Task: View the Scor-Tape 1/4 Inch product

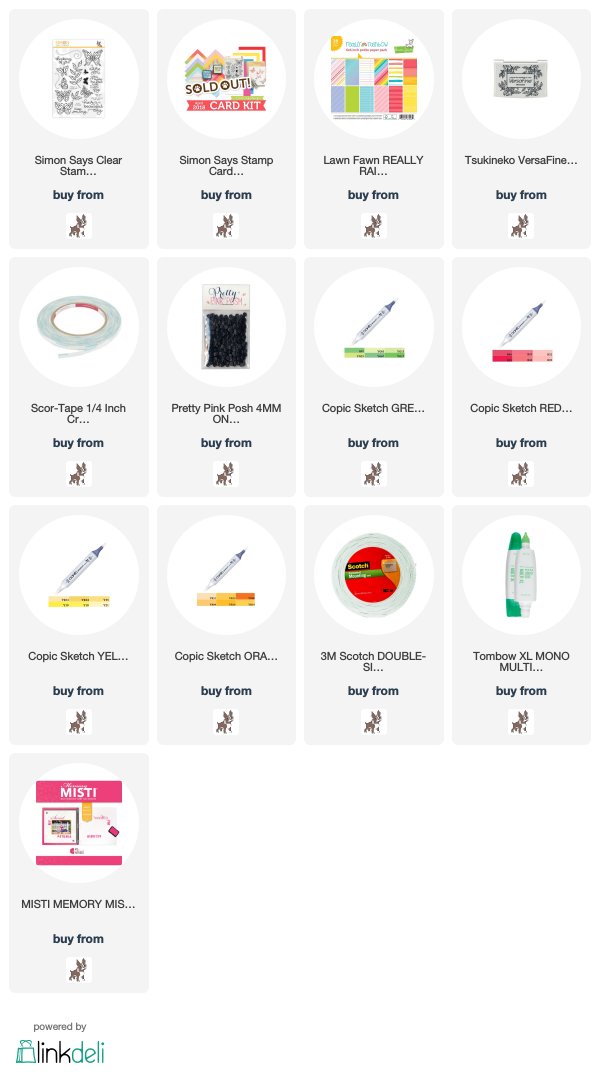Action: pyautogui.click(x=79, y=377)
